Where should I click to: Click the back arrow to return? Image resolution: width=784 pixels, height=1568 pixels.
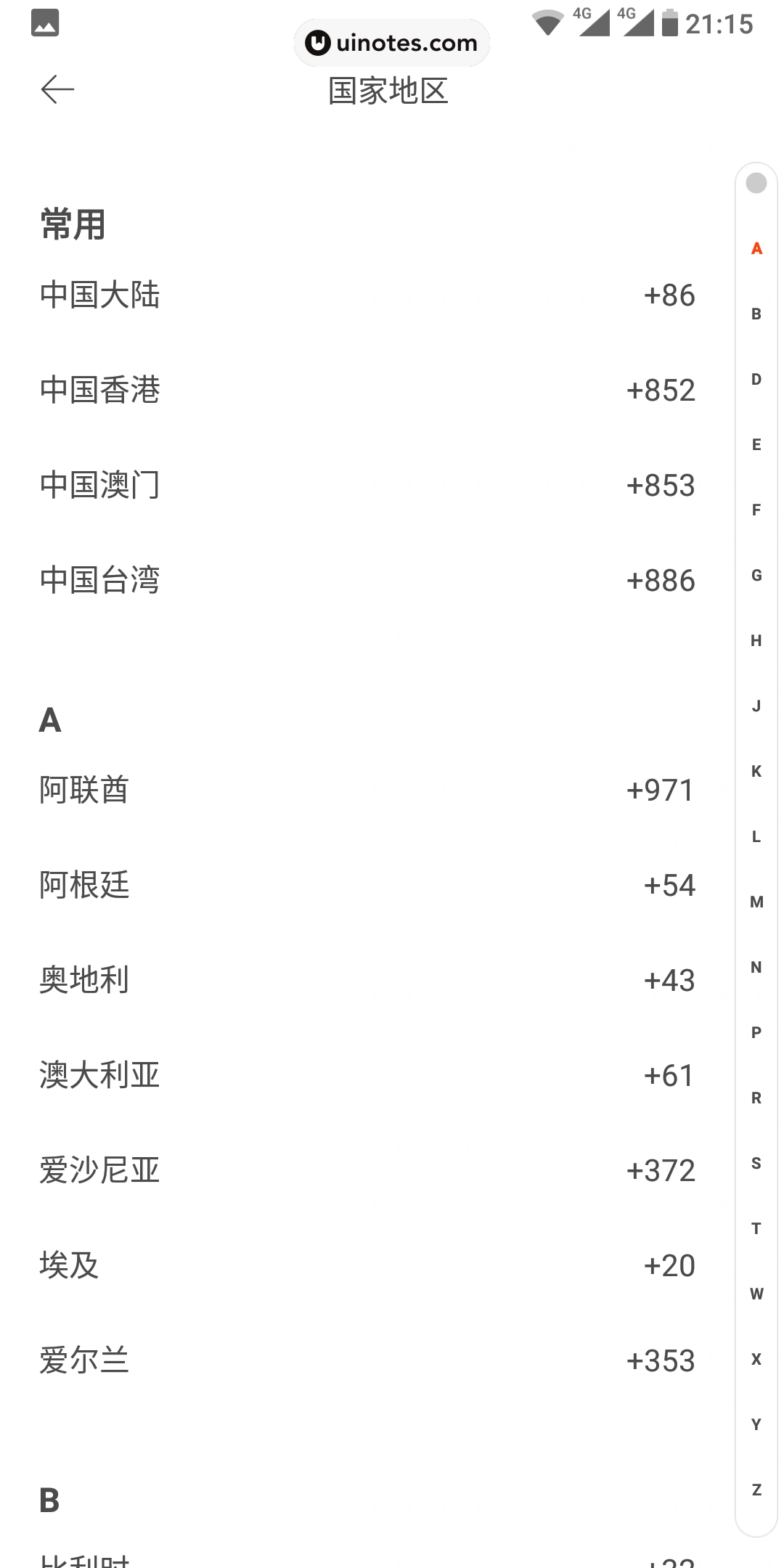click(x=57, y=89)
